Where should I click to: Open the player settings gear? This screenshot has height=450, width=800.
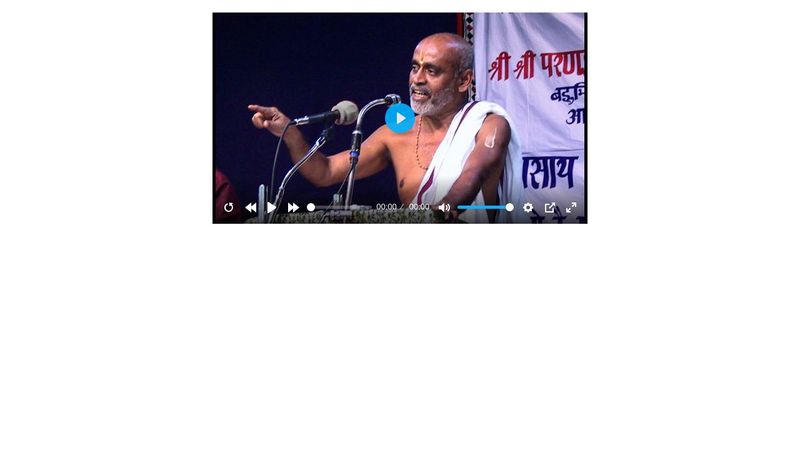[x=528, y=208]
